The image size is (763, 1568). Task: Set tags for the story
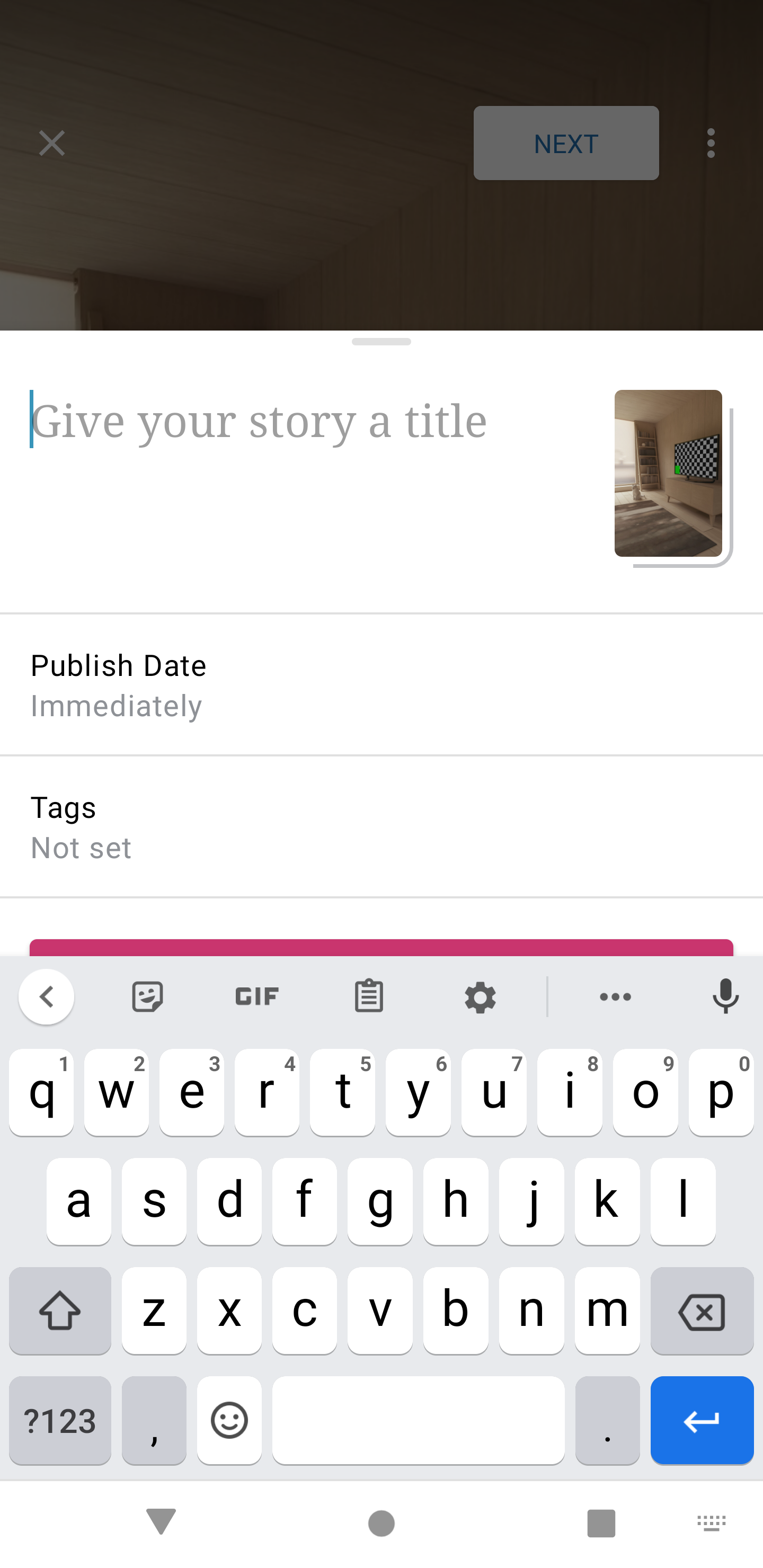[381, 826]
